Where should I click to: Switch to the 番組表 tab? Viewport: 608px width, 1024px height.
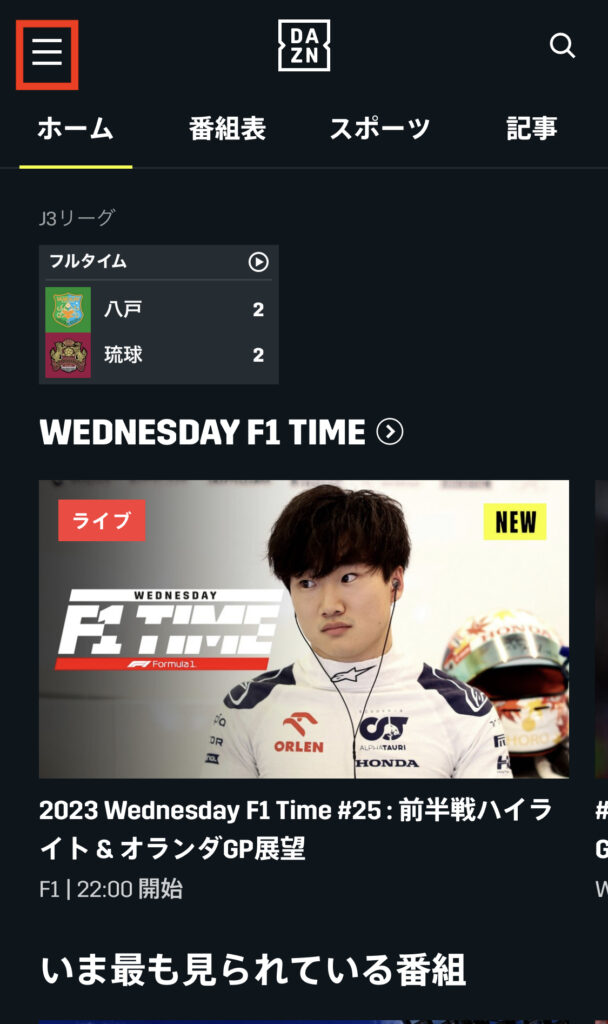tap(227, 129)
